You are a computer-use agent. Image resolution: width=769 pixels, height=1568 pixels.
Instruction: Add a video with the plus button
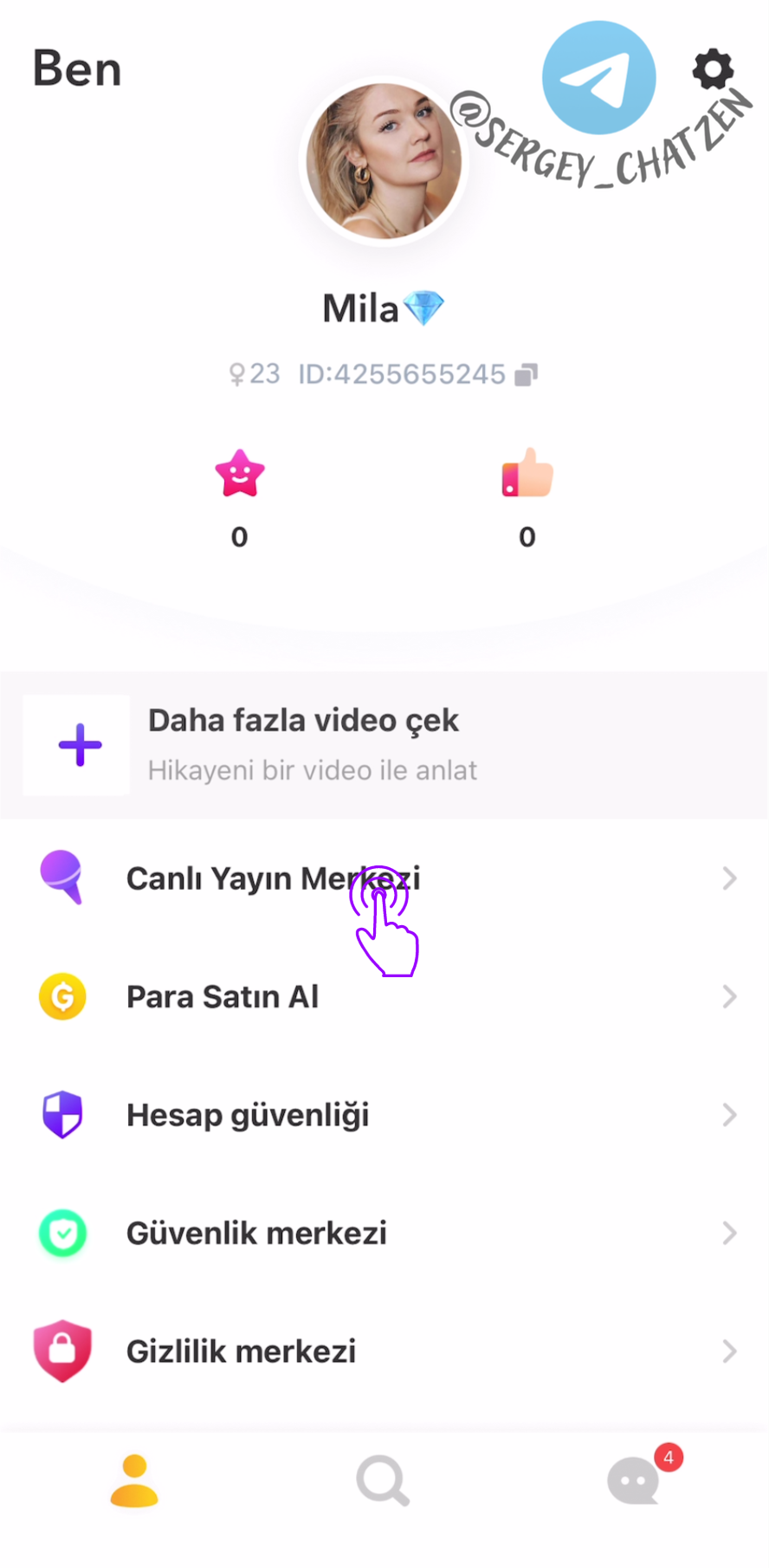point(79,745)
